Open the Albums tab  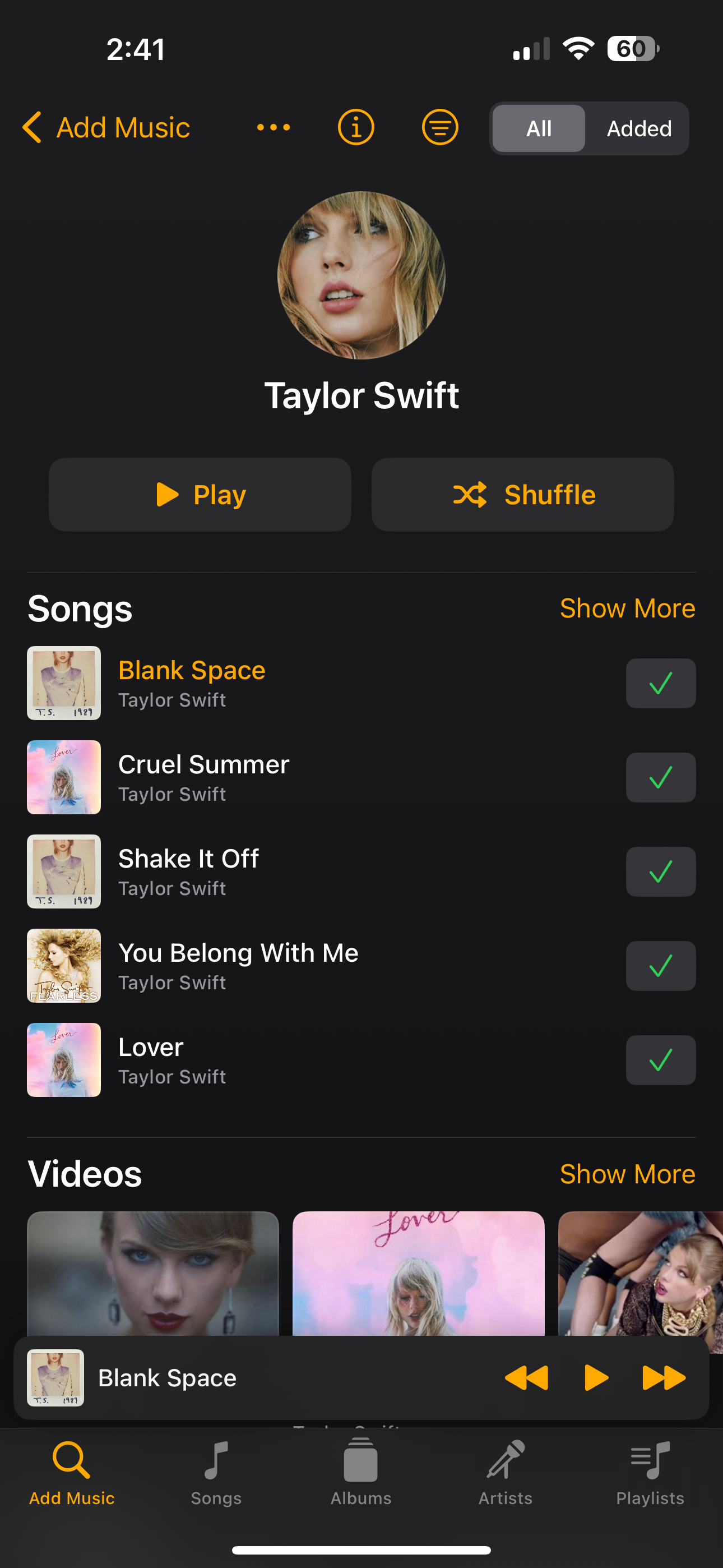pyautogui.click(x=361, y=1470)
